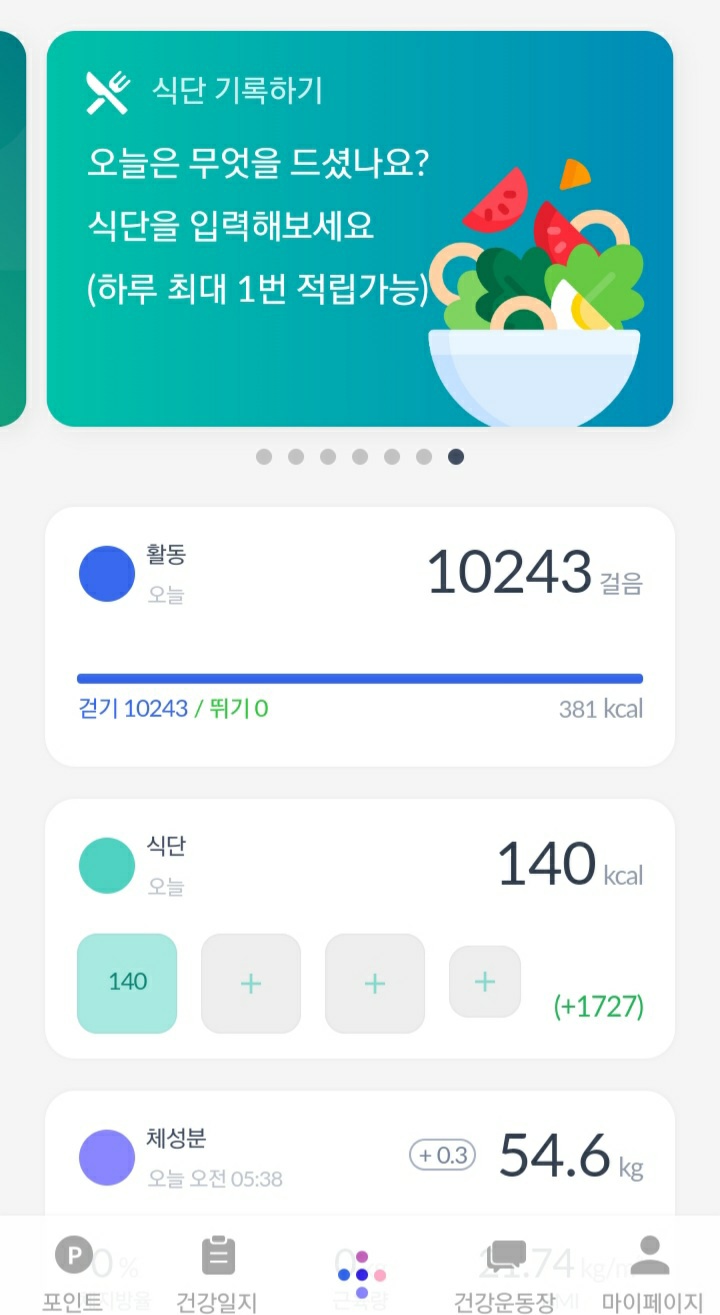Select the blue 활동 circle icon

(x=106, y=573)
